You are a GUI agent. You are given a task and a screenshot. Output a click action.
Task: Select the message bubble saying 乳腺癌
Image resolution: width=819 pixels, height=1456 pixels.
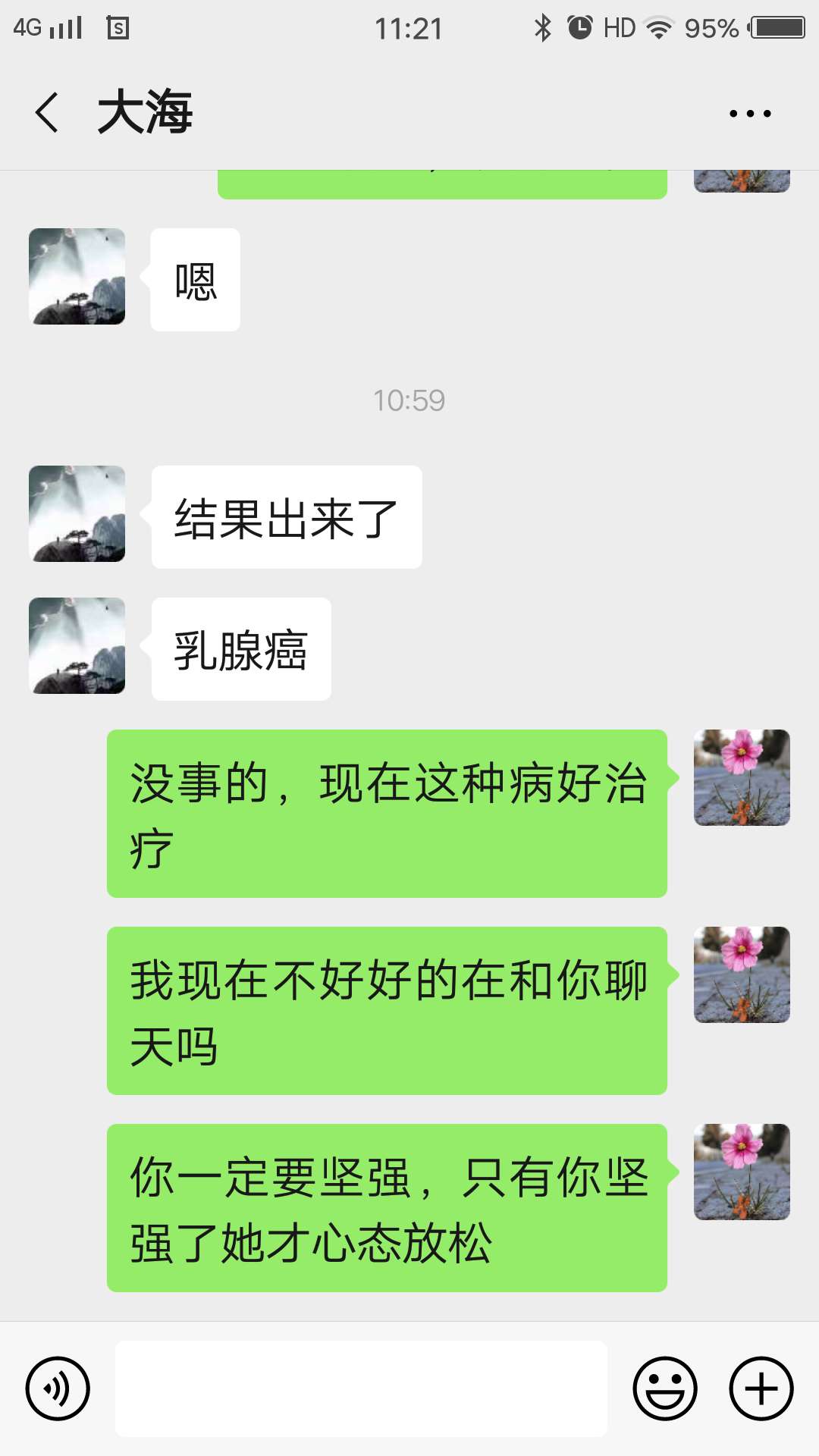240,648
